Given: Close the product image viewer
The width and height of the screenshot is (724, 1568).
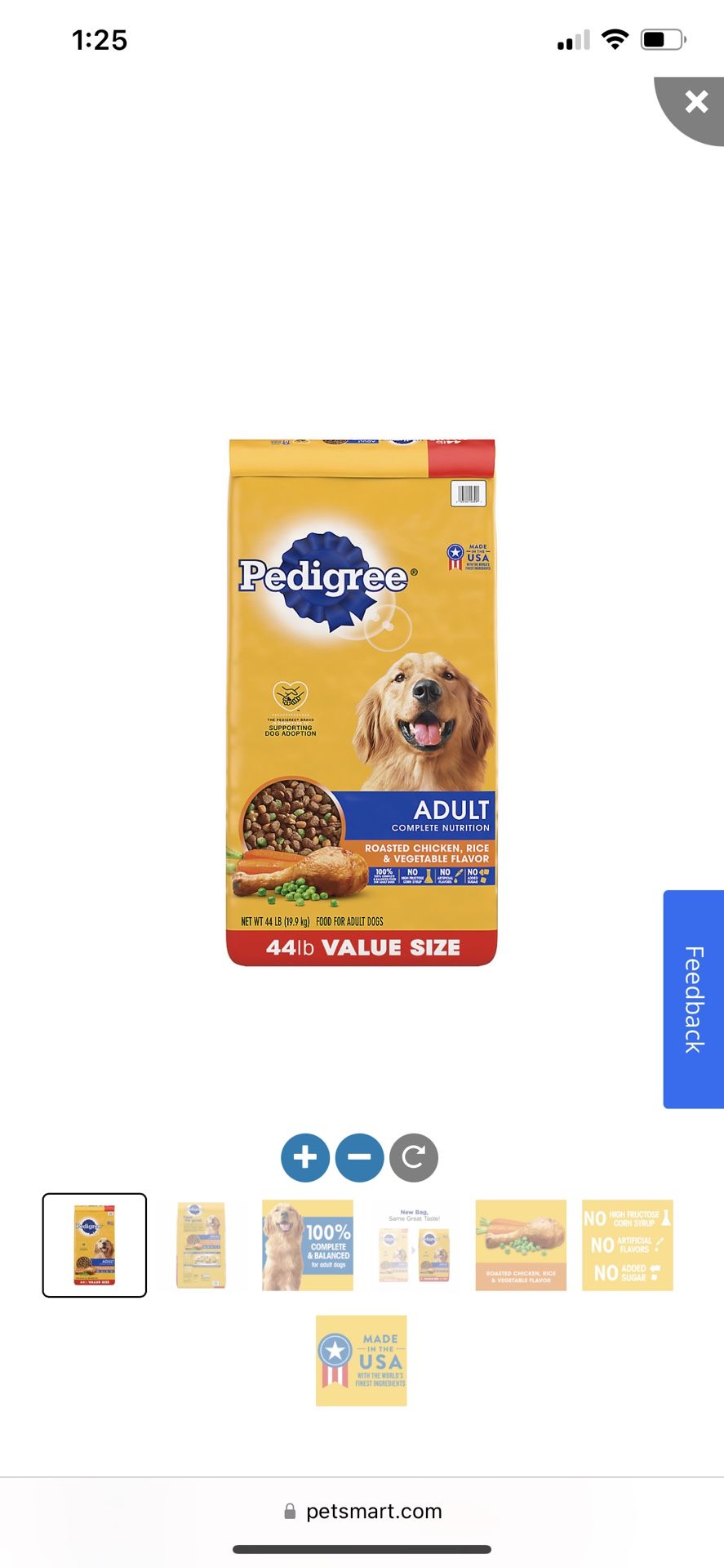Looking at the screenshot, I should pyautogui.click(x=695, y=104).
